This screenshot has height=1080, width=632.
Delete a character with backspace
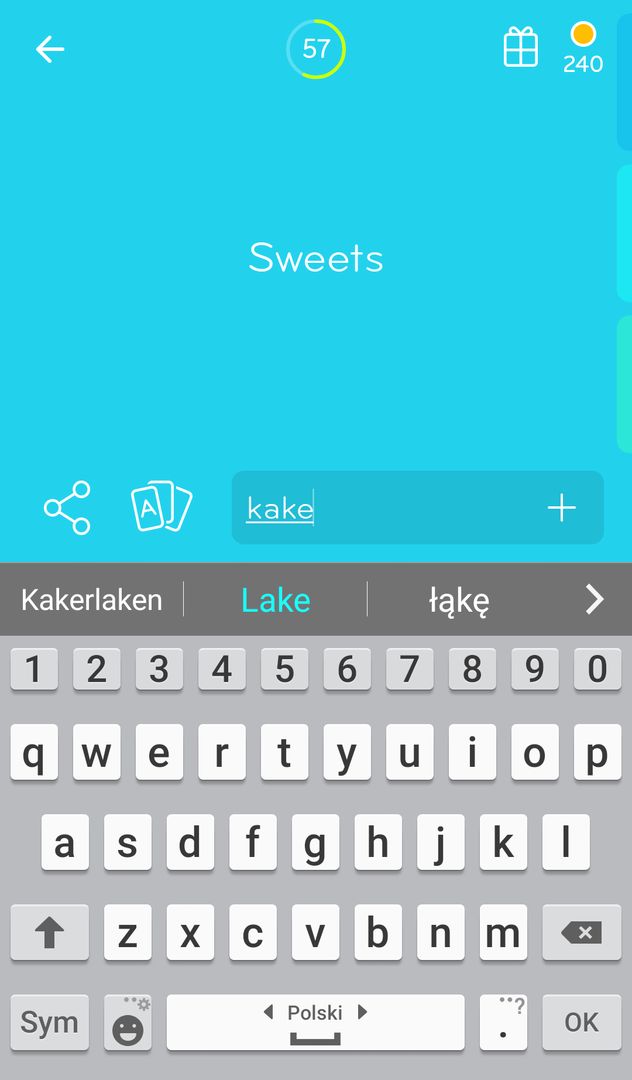[581, 933]
